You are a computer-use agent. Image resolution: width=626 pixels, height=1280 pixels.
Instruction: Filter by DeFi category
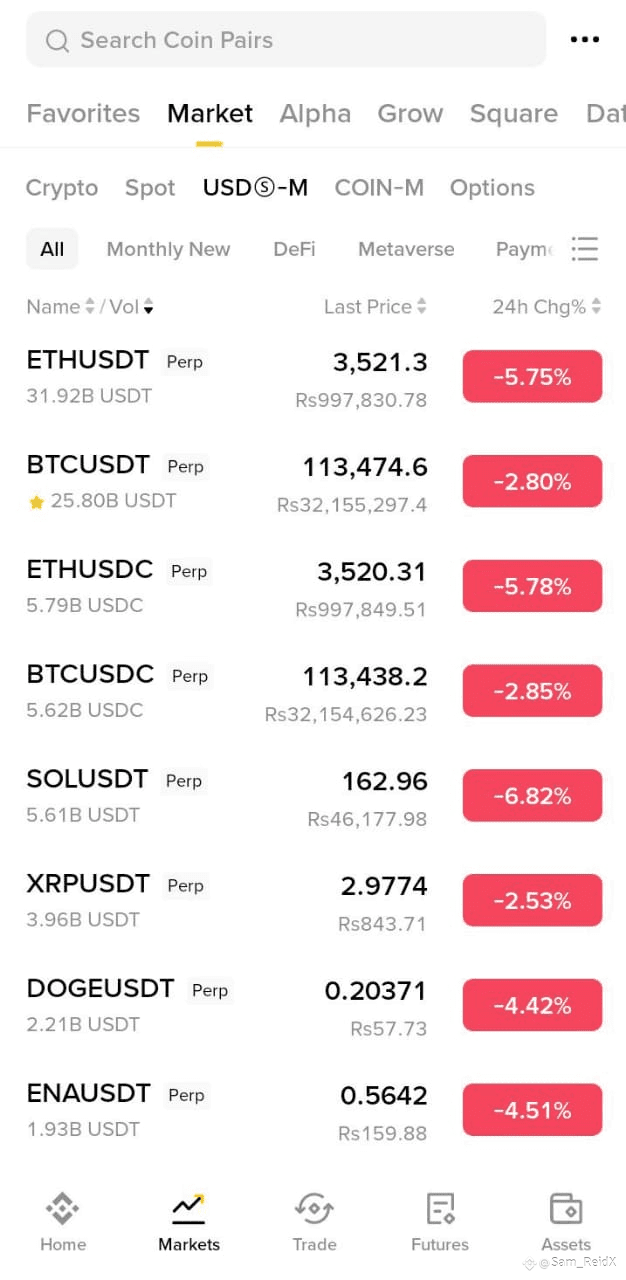click(x=294, y=249)
